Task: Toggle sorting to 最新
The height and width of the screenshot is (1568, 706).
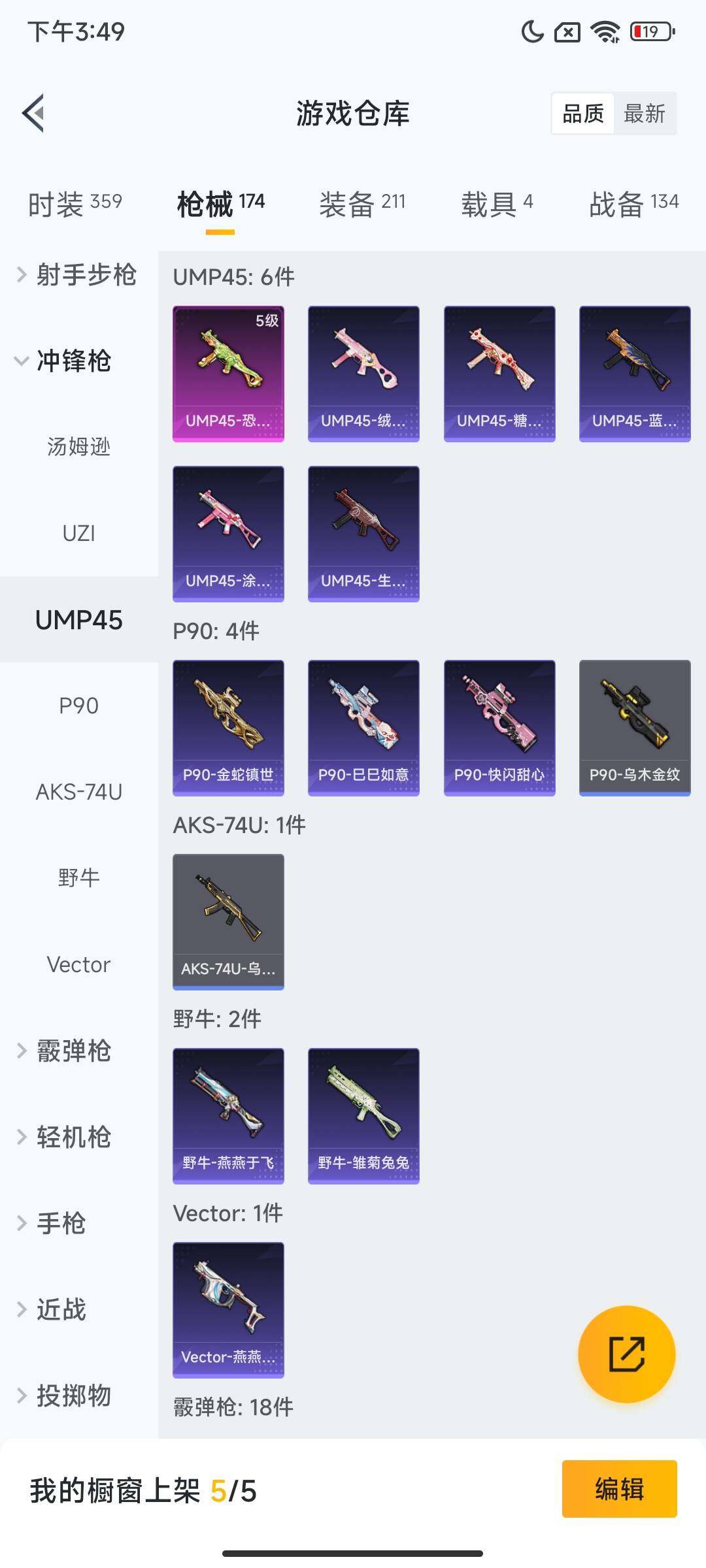Action: 646,113
